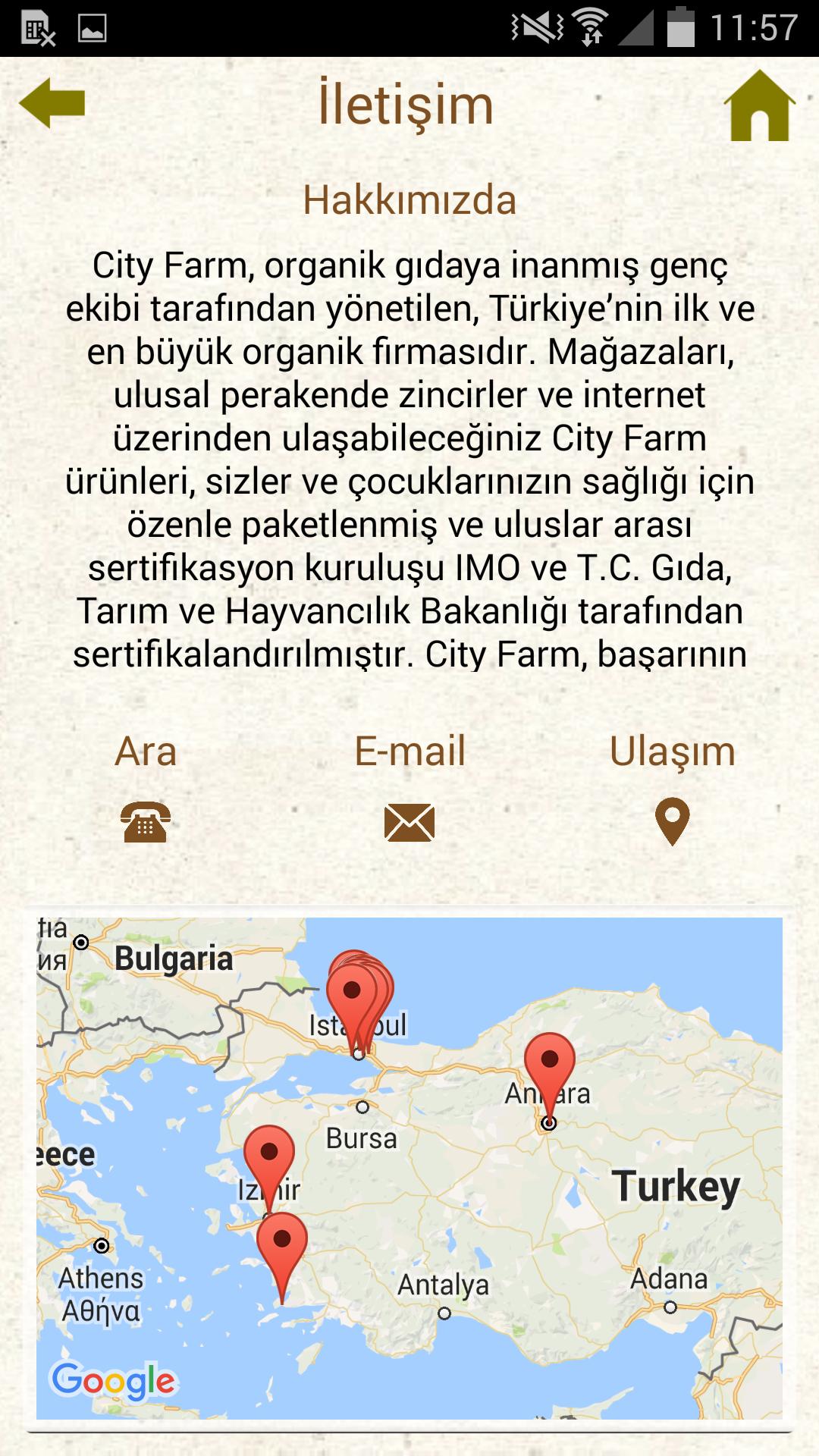Open the home screen icon
Image resolution: width=819 pixels, height=1456 pixels.
coord(759,106)
